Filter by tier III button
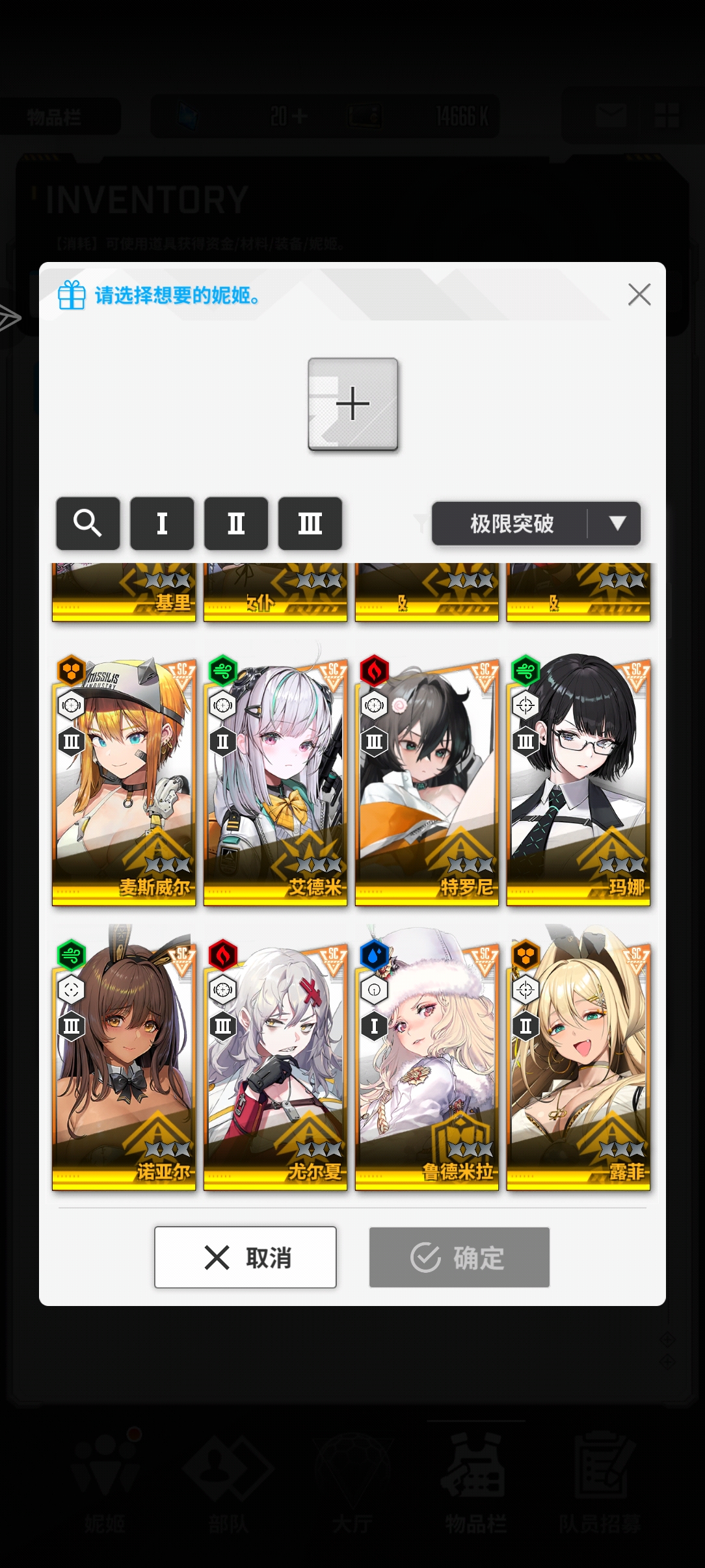Viewport: 705px width, 1568px height. pyautogui.click(x=310, y=523)
